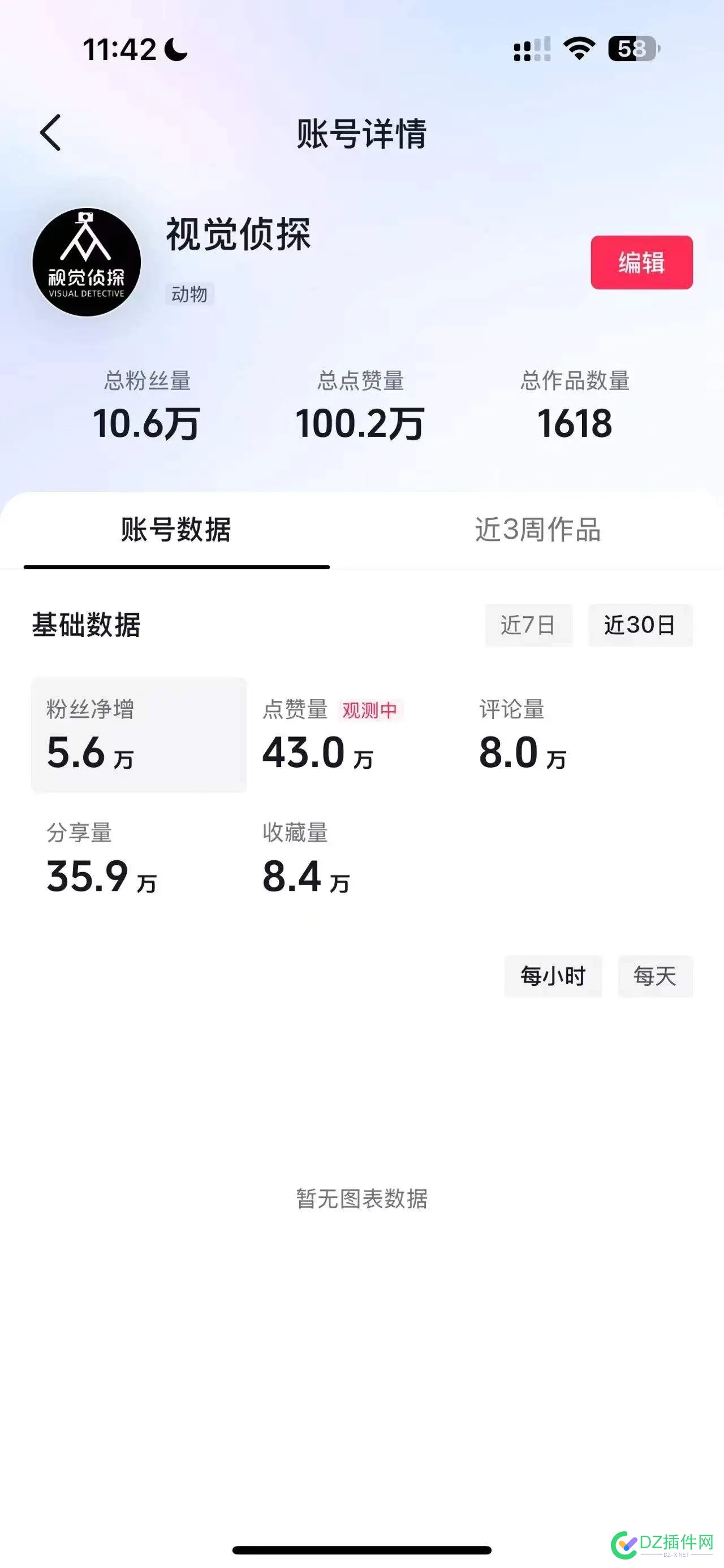Switch stats view to 近7日

528,626
